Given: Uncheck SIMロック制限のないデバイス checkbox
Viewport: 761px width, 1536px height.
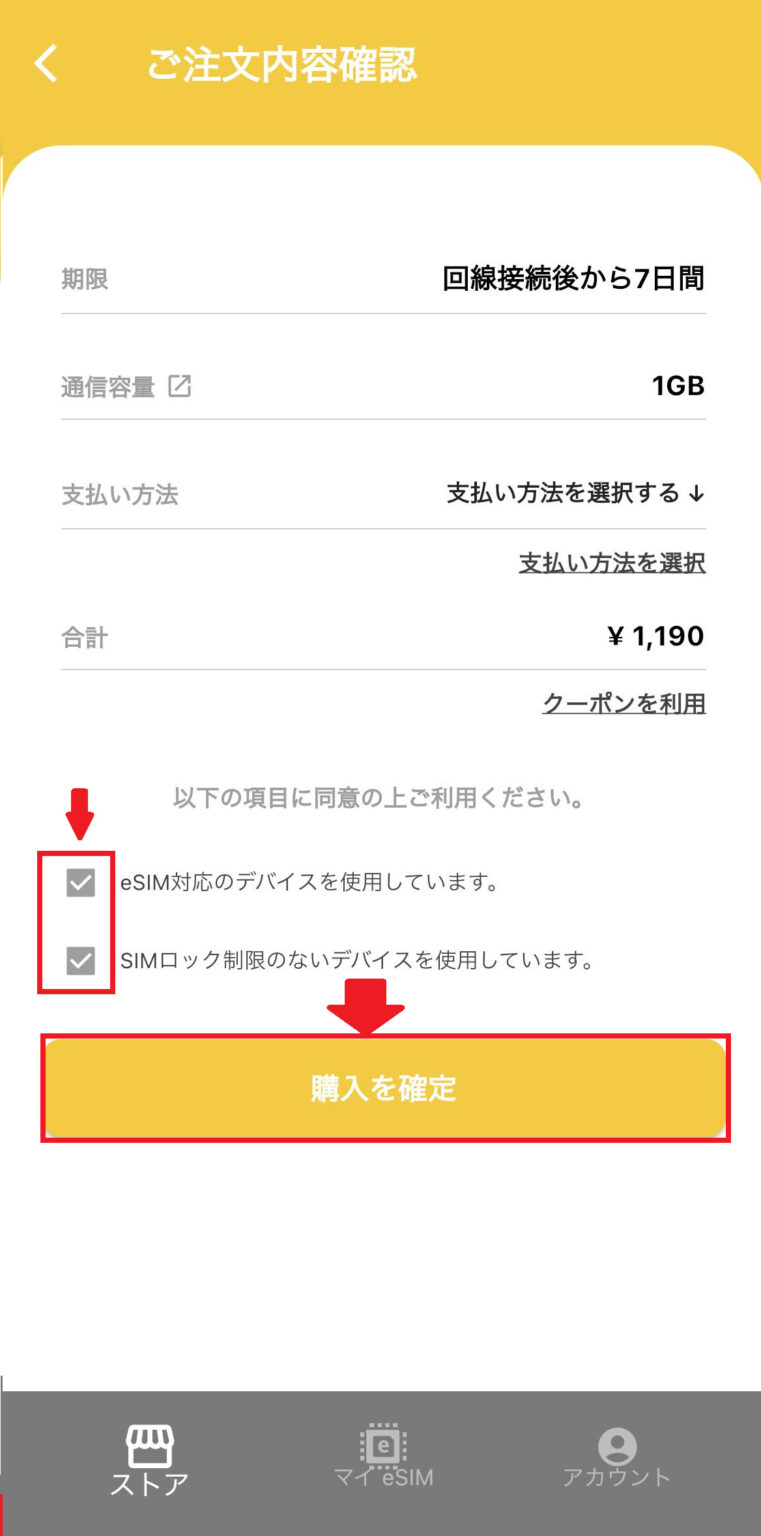Looking at the screenshot, I should coord(77,960).
